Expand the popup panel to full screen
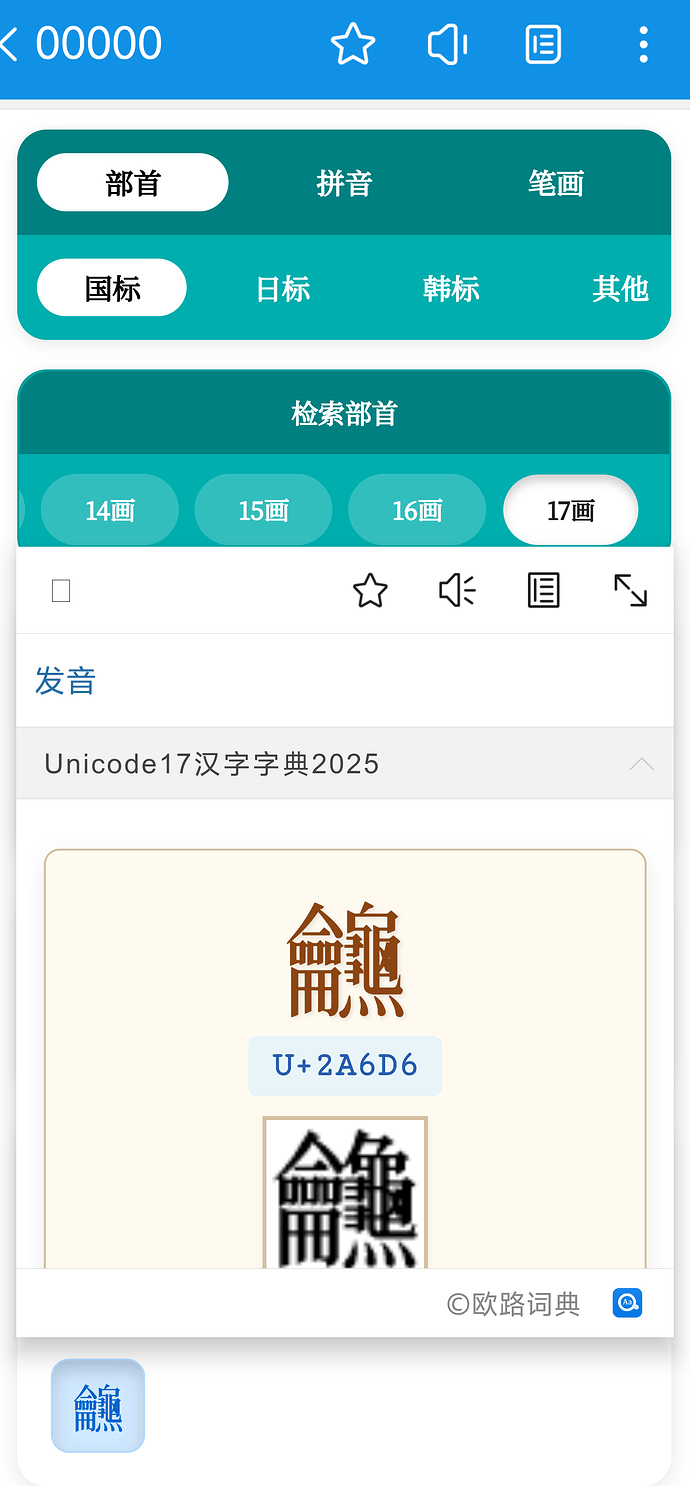690x1486 pixels. [x=630, y=591]
